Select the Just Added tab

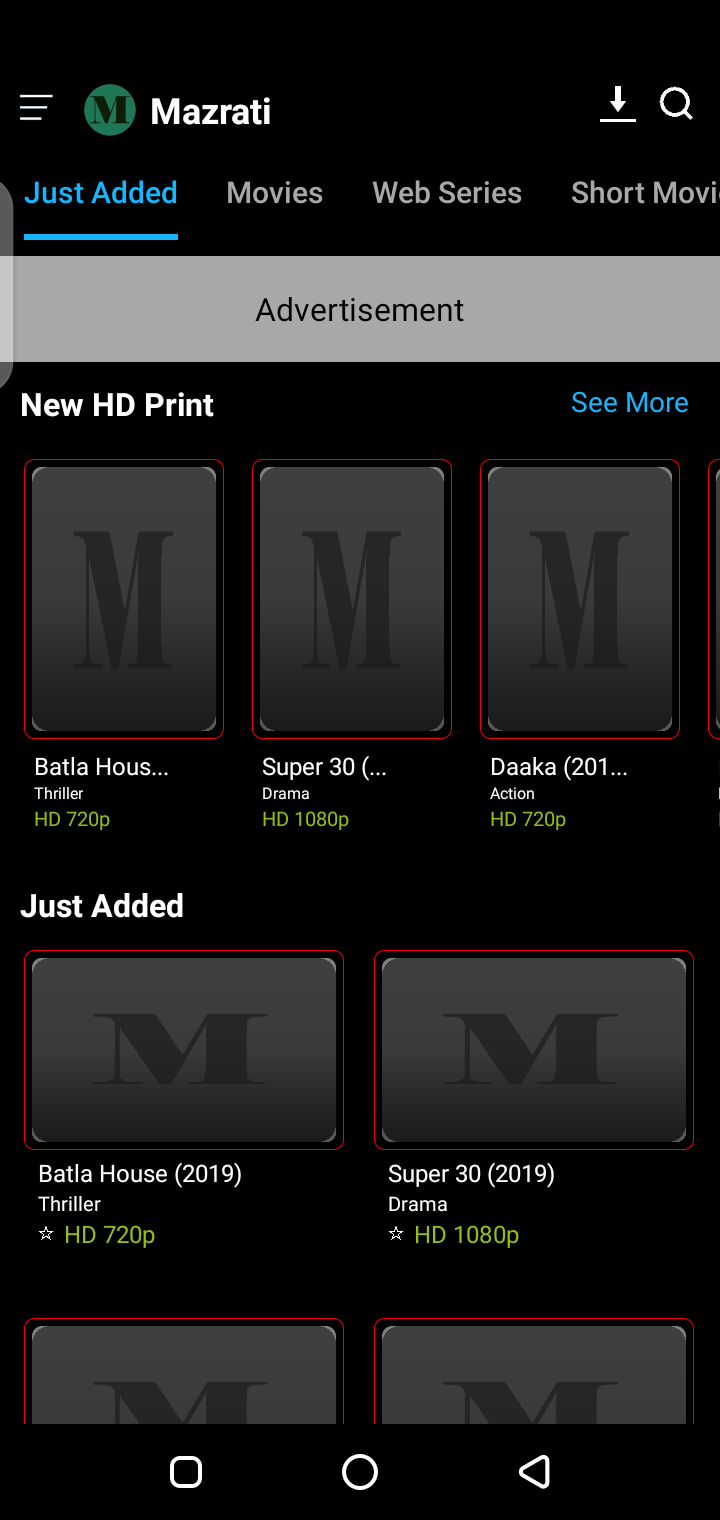(101, 193)
